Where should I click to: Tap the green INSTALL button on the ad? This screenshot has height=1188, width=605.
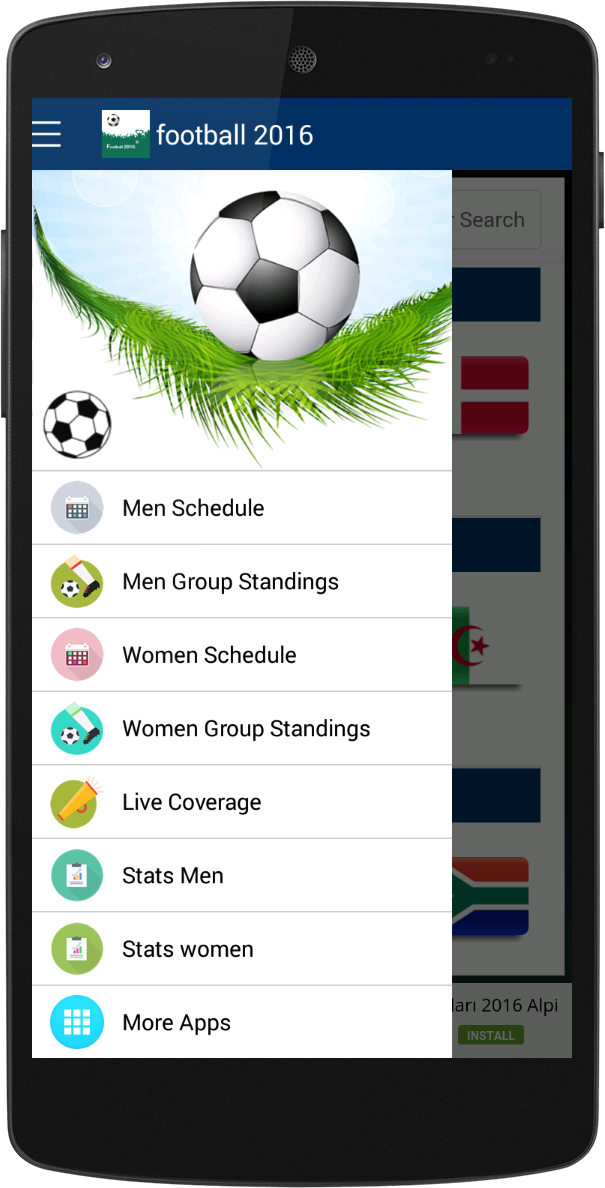pos(491,1035)
